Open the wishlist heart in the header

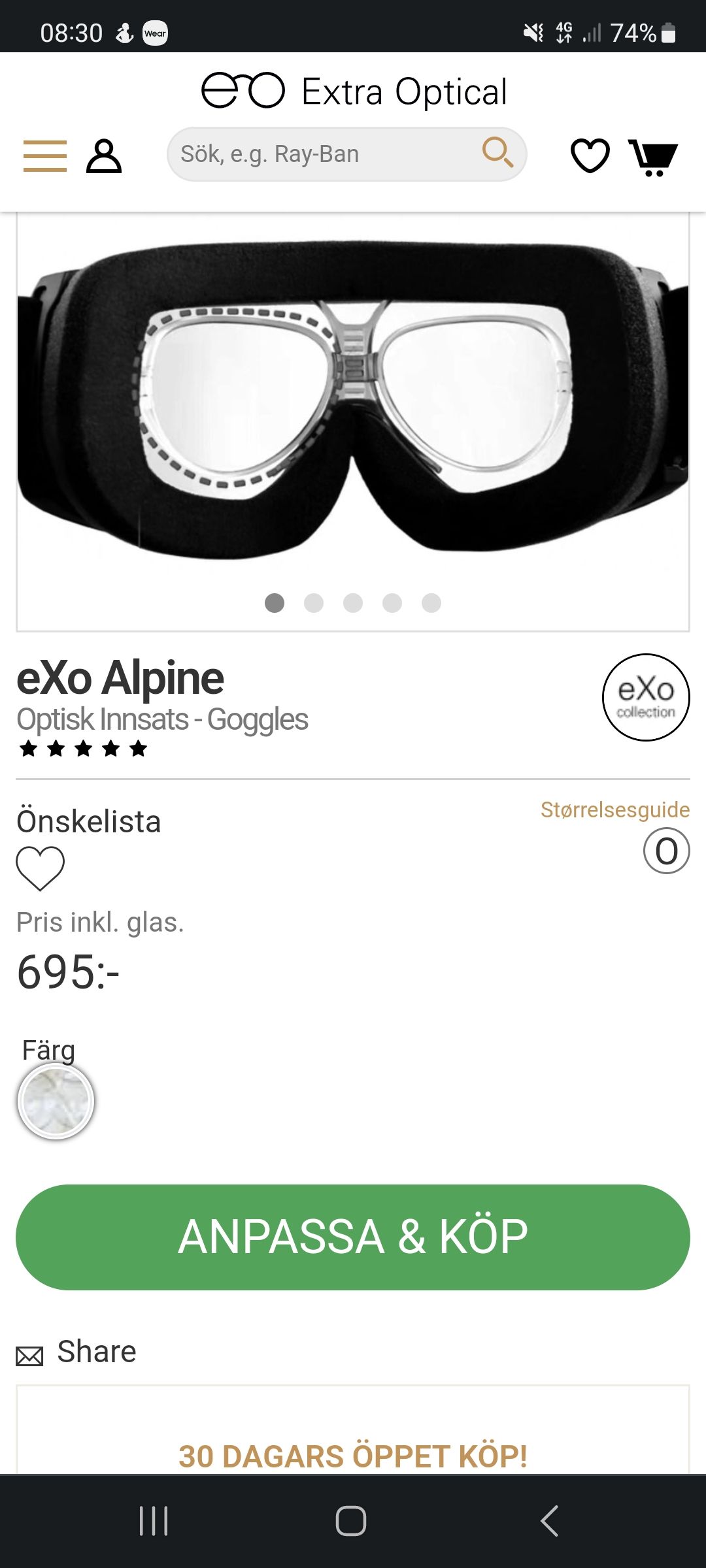tap(590, 155)
